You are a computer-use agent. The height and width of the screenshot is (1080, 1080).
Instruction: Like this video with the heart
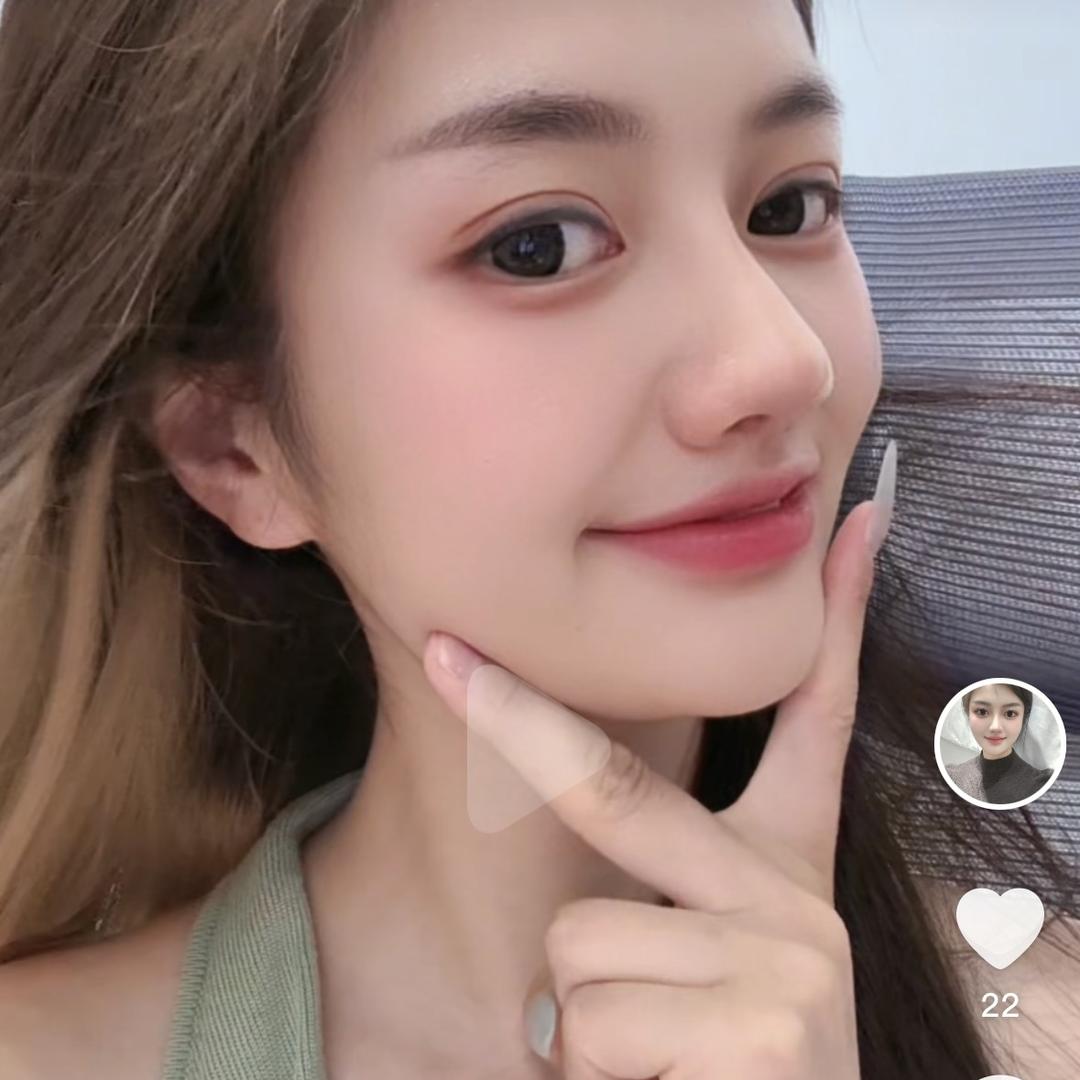coord(999,926)
